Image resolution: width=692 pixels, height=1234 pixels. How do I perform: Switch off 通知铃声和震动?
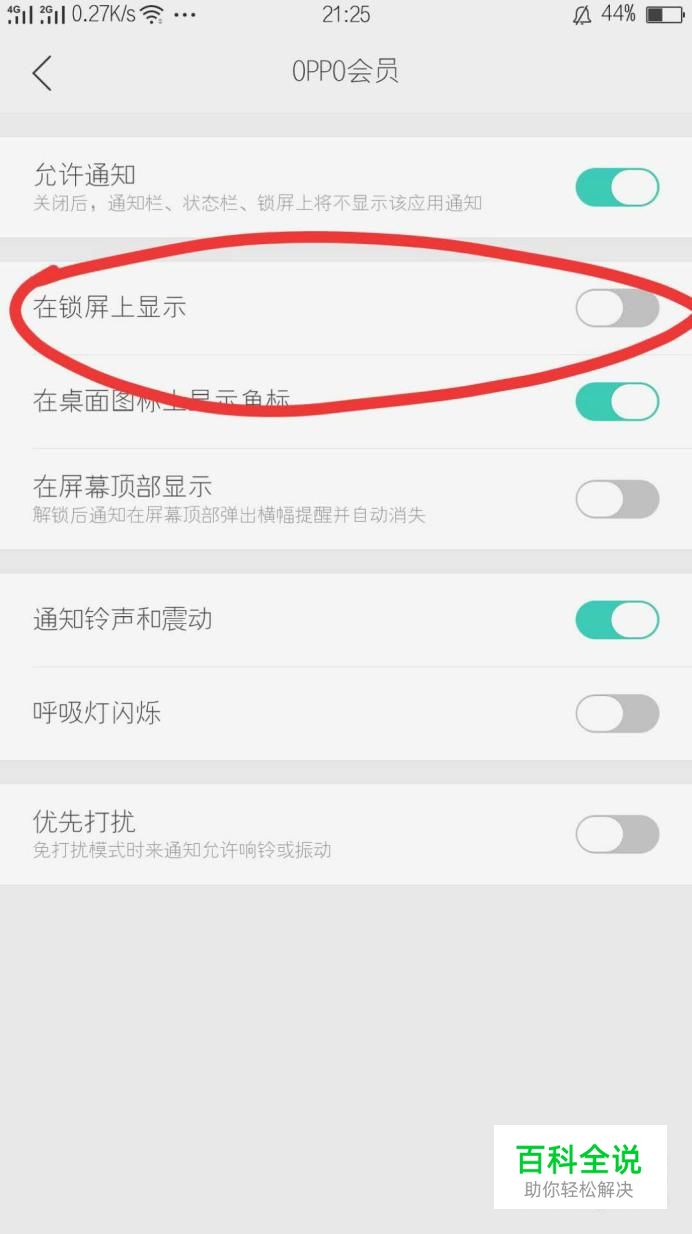(617, 620)
